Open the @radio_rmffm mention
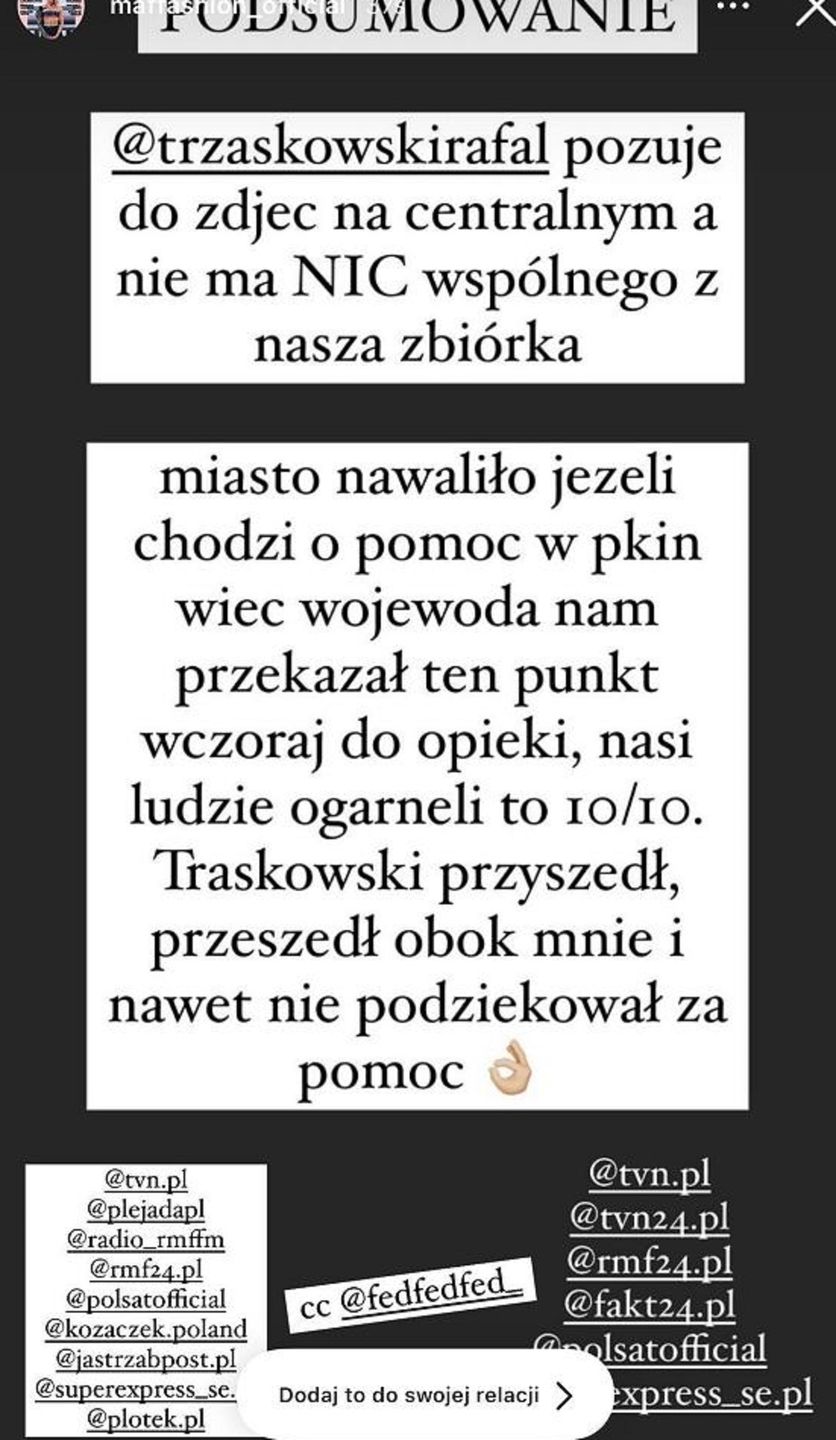 pos(146,1239)
